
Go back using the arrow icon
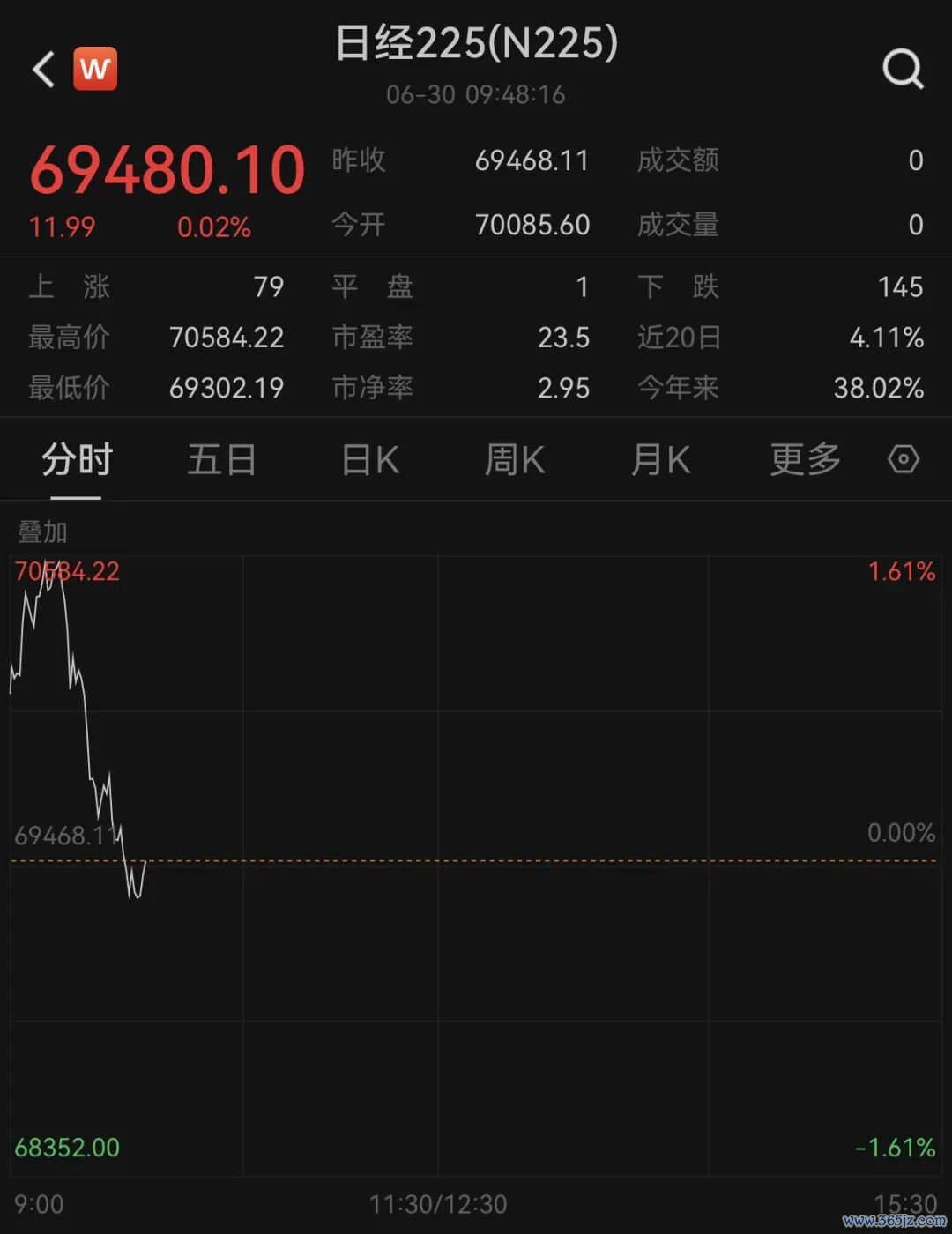point(43,69)
